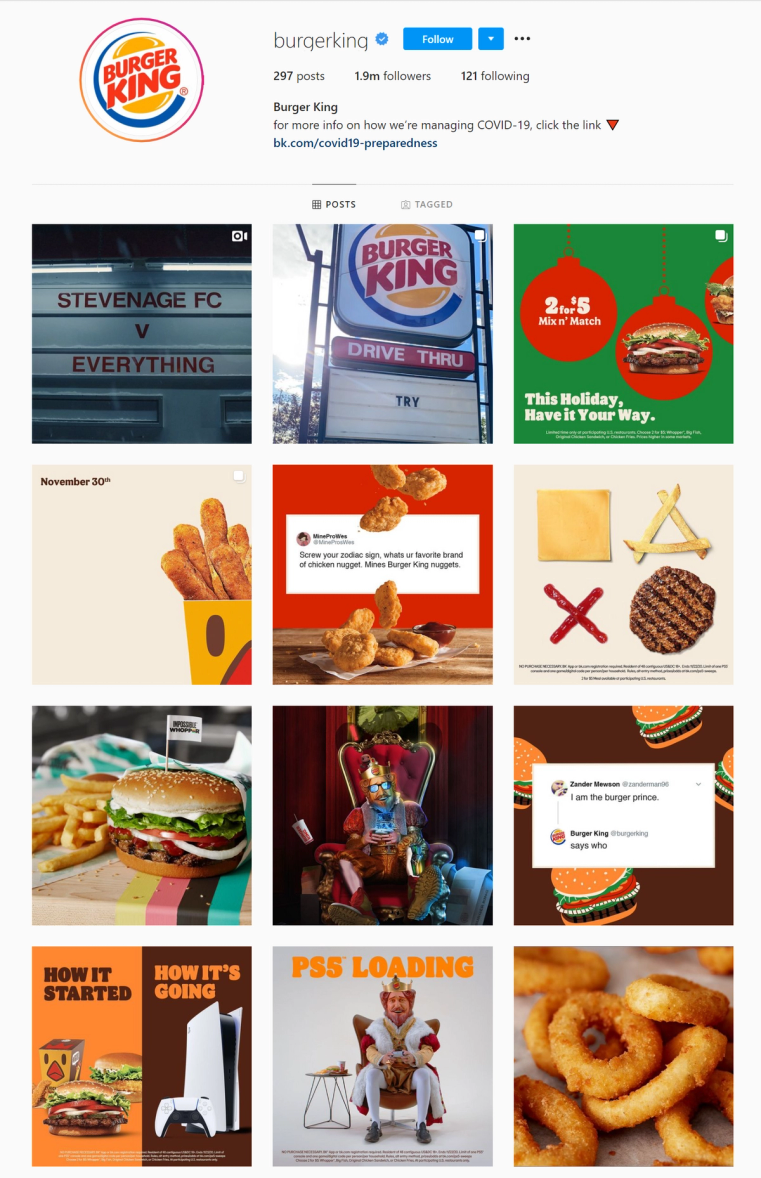Screen dimensions: 761x1178
Task: Switch to the Tagged tab
Action: 427,204
